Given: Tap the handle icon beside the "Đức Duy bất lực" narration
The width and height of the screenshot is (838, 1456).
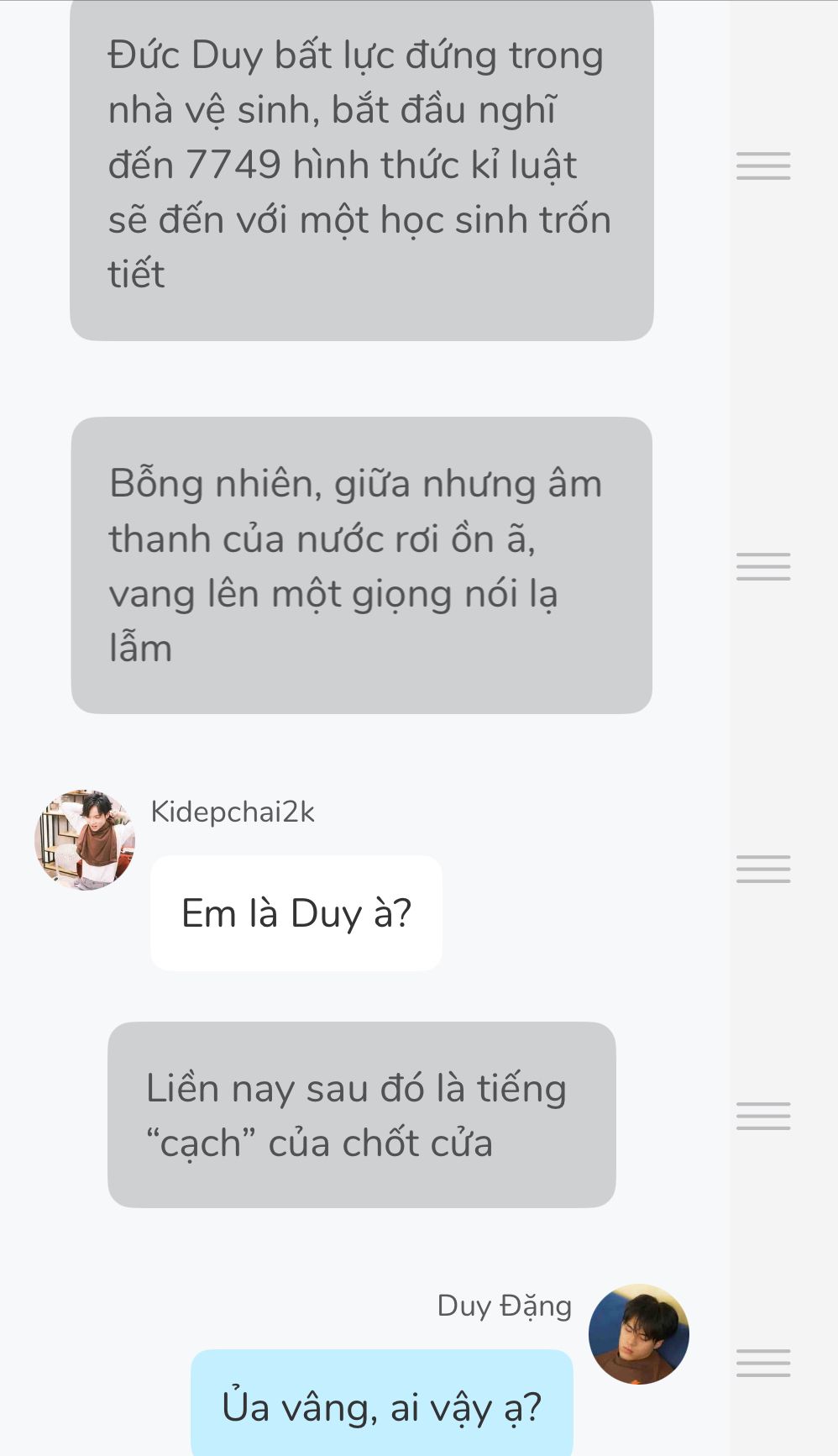Looking at the screenshot, I should pyautogui.click(x=763, y=166).
